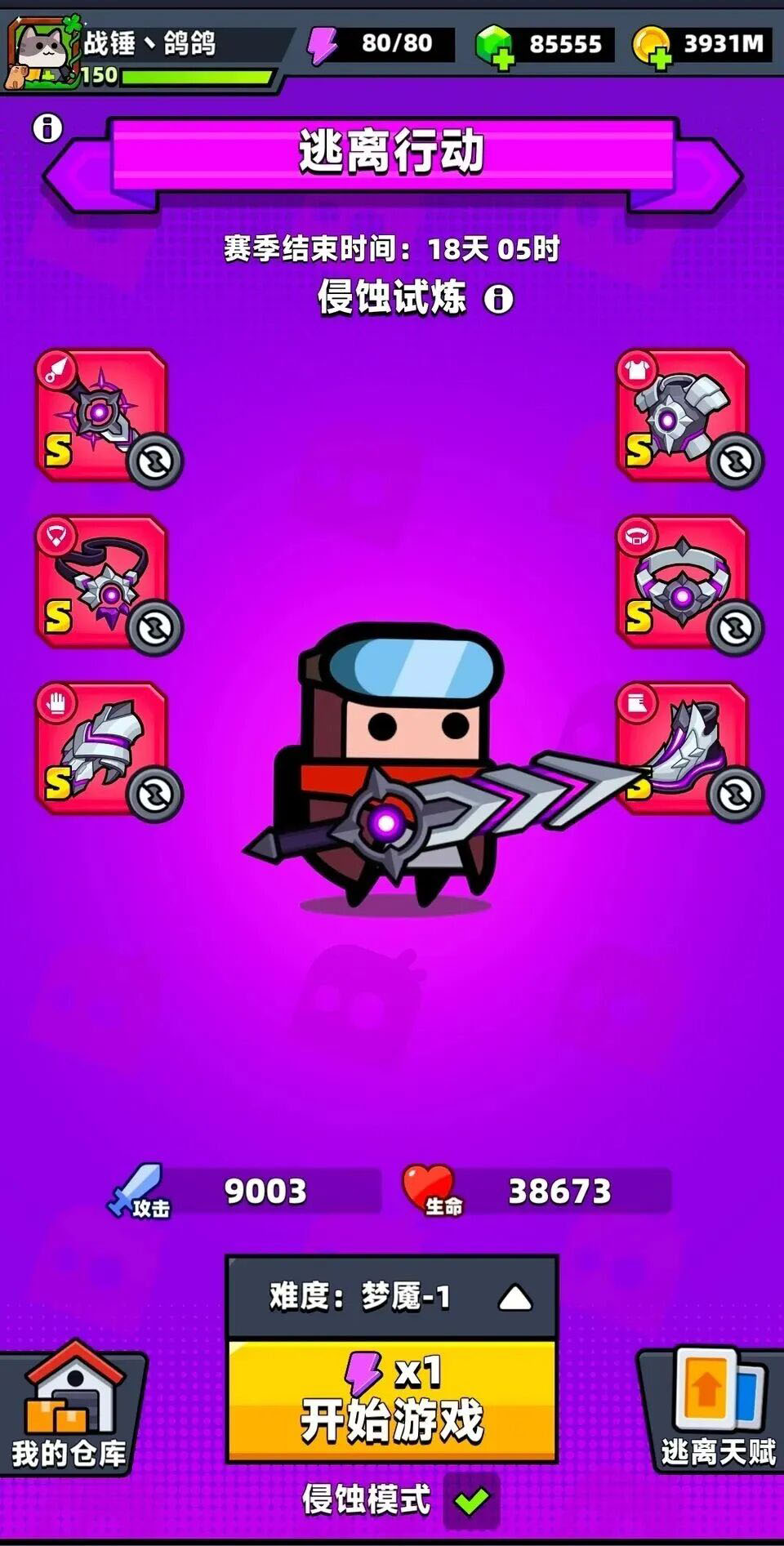Screen dimensions: 784x1546
Task: Open the 侵蚀试炼 info icon
Action: (498, 299)
